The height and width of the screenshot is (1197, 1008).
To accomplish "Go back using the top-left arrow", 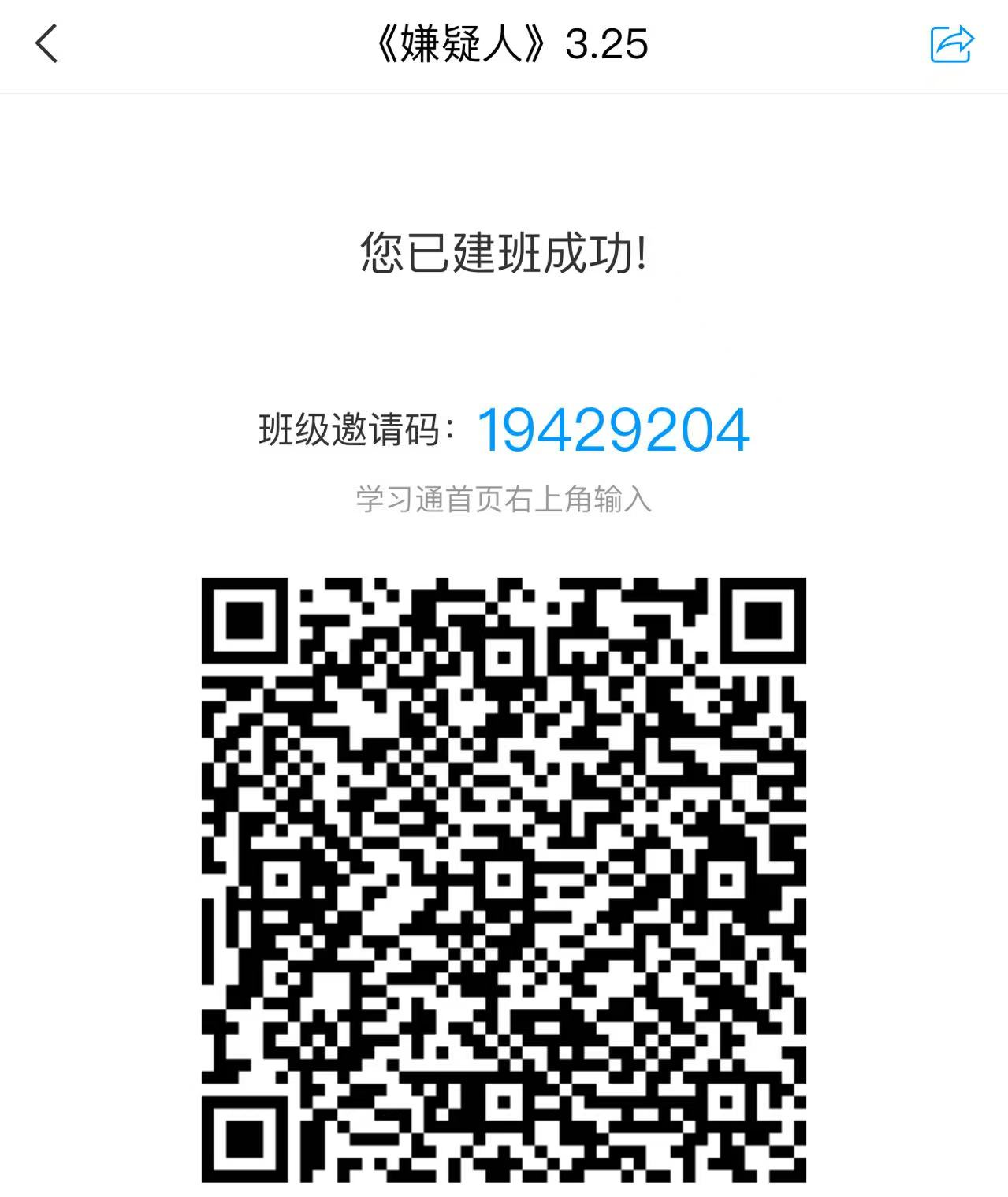I will point(46,43).
